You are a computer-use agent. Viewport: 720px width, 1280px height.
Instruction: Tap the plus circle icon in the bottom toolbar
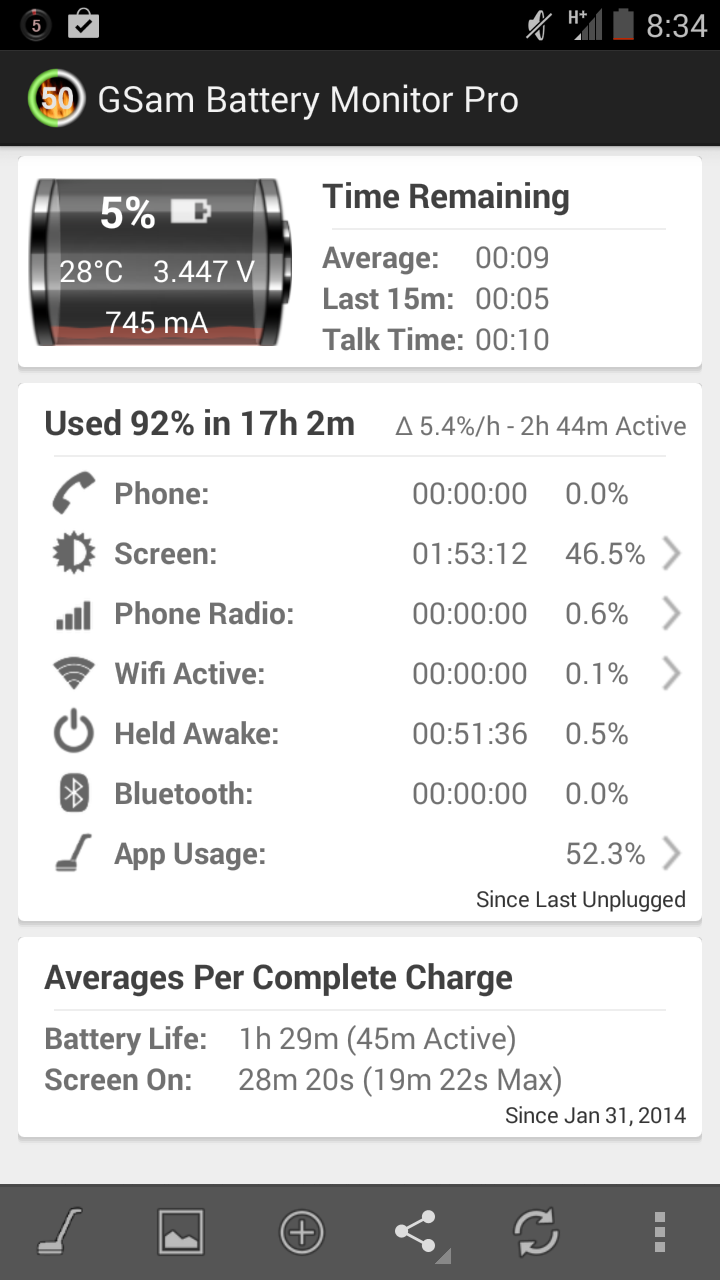[301, 1231]
